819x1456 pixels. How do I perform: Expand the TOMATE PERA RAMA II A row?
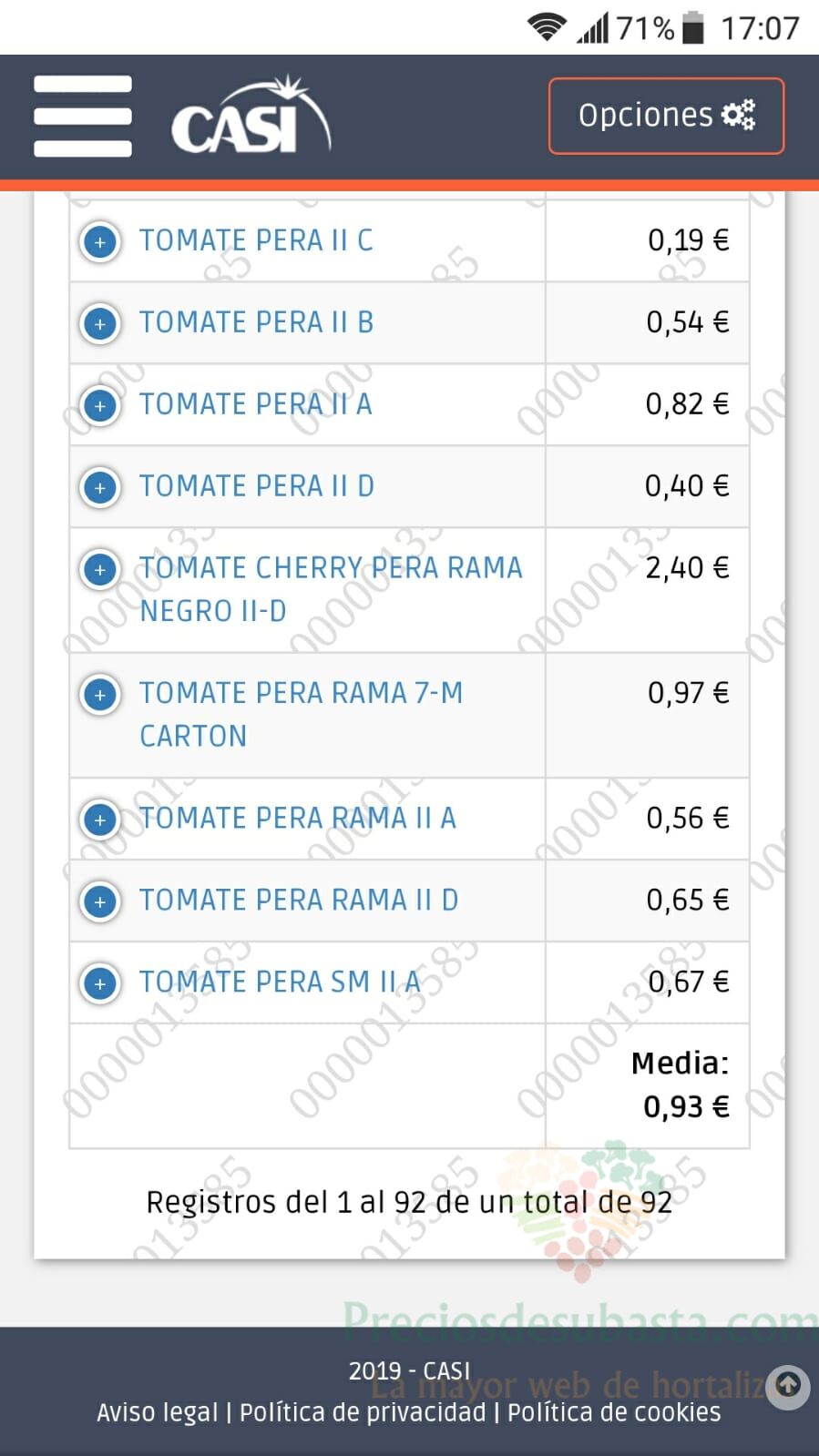point(100,820)
